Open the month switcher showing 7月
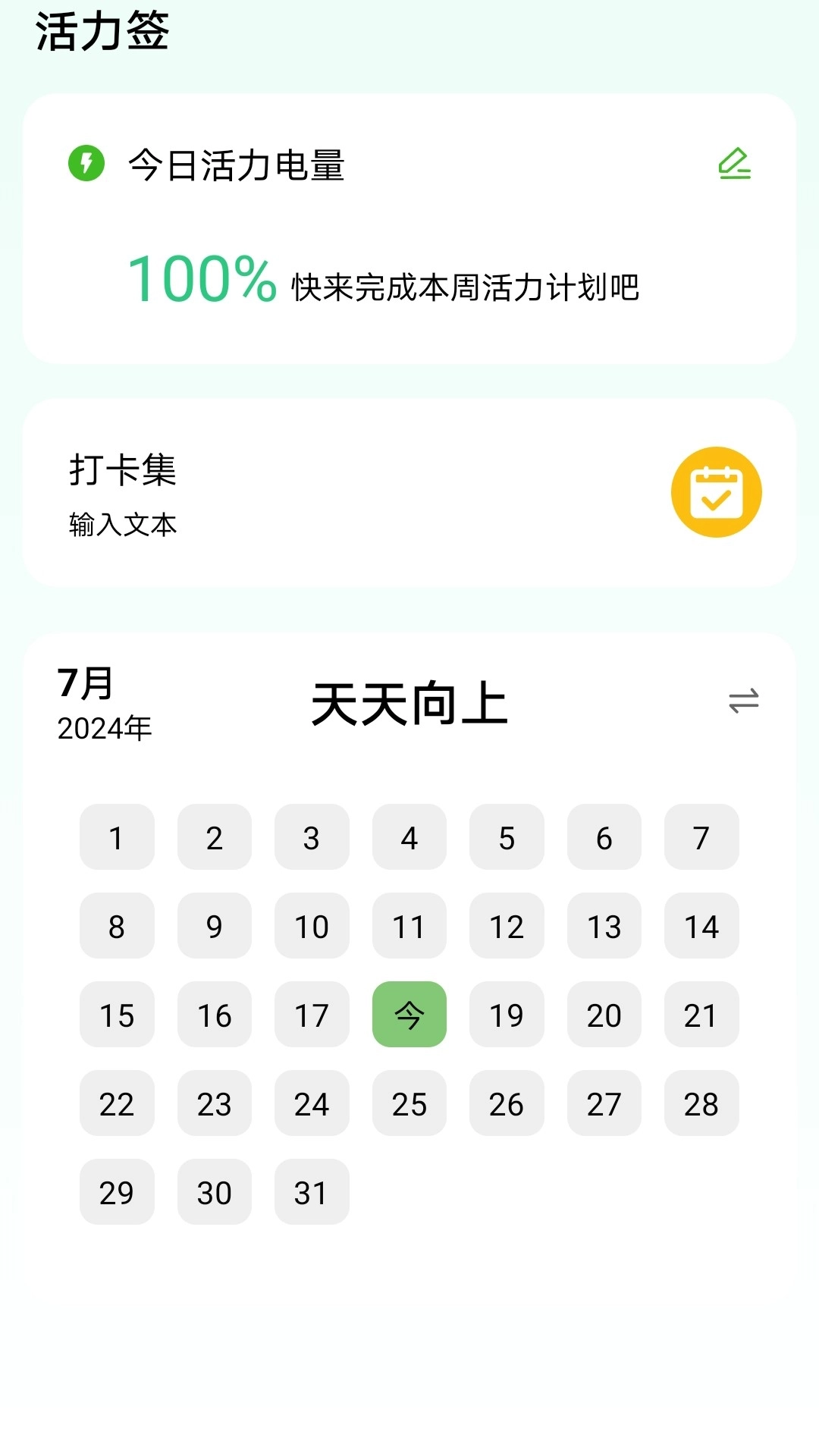The width and height of the screenshot is (819, 1456). click(x=85, y=689)
